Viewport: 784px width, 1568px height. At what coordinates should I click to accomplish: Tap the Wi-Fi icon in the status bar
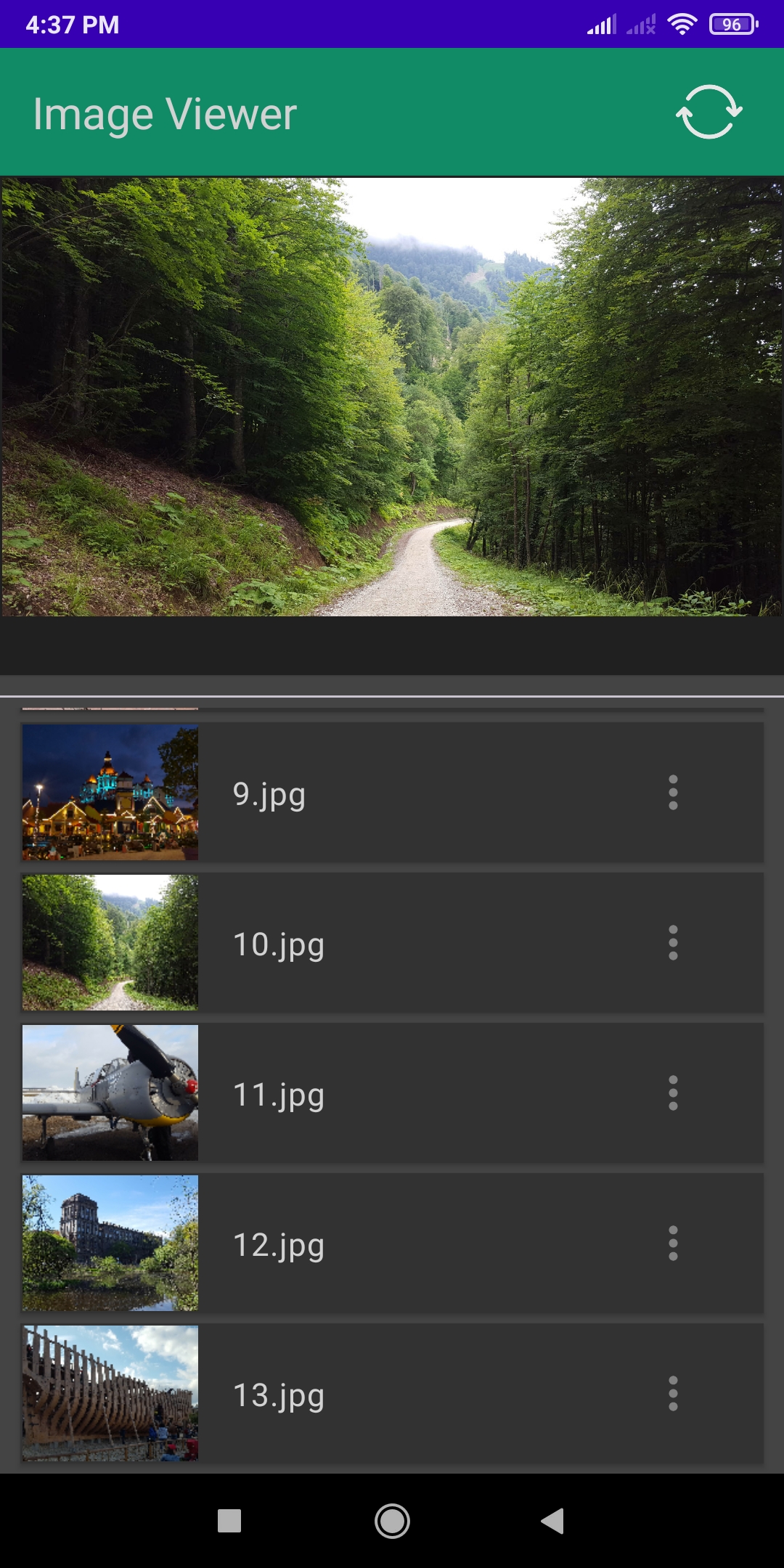[681, 23]
